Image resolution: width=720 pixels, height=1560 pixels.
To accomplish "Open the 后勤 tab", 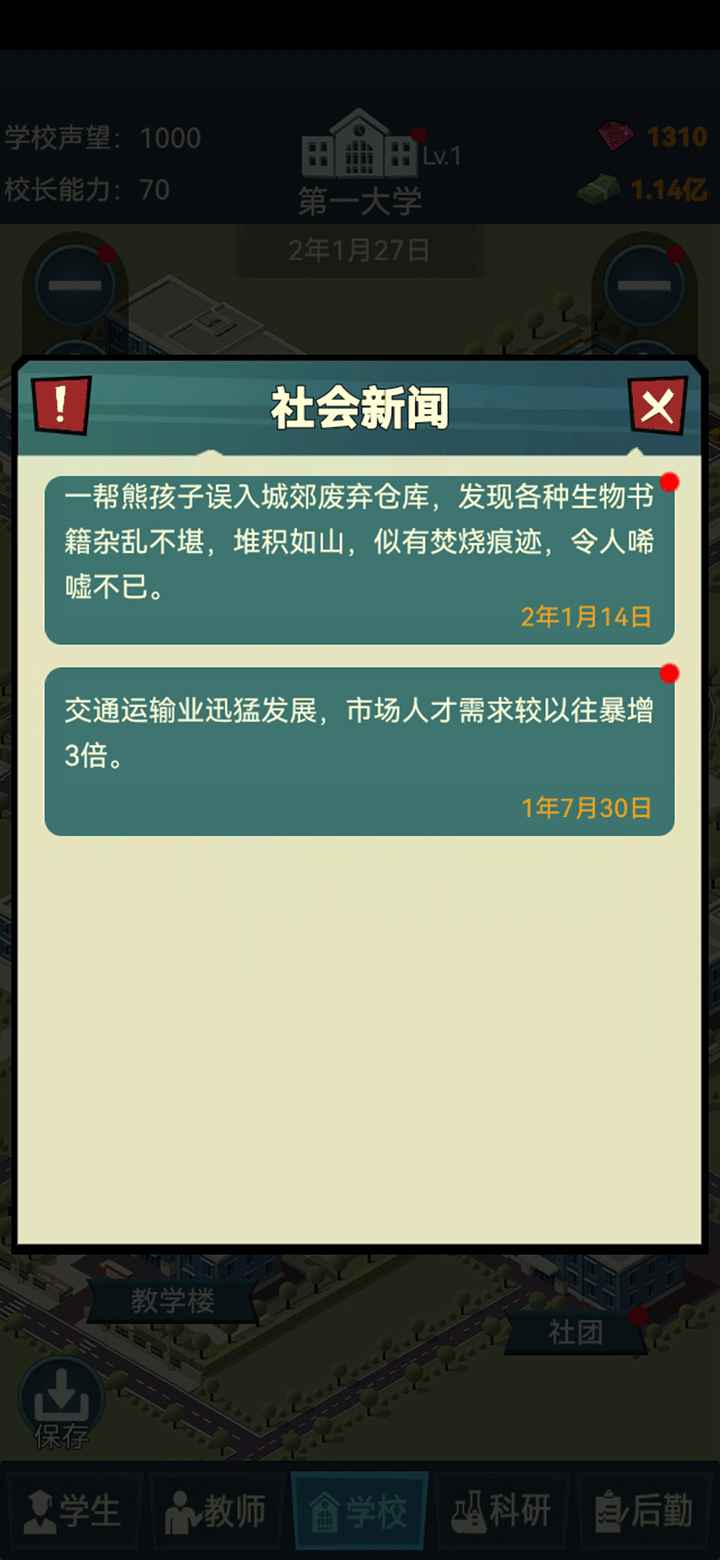I will tap(644, 1511).
